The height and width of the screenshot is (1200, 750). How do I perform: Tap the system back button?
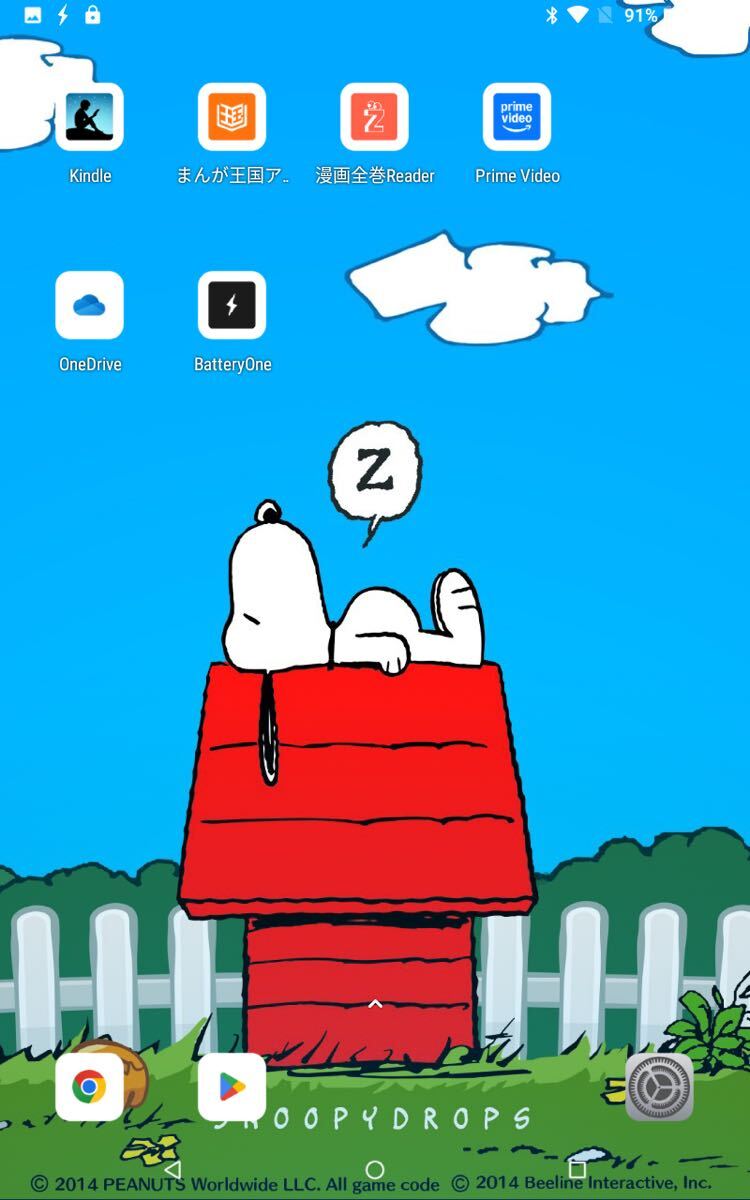coord(172,1169)
